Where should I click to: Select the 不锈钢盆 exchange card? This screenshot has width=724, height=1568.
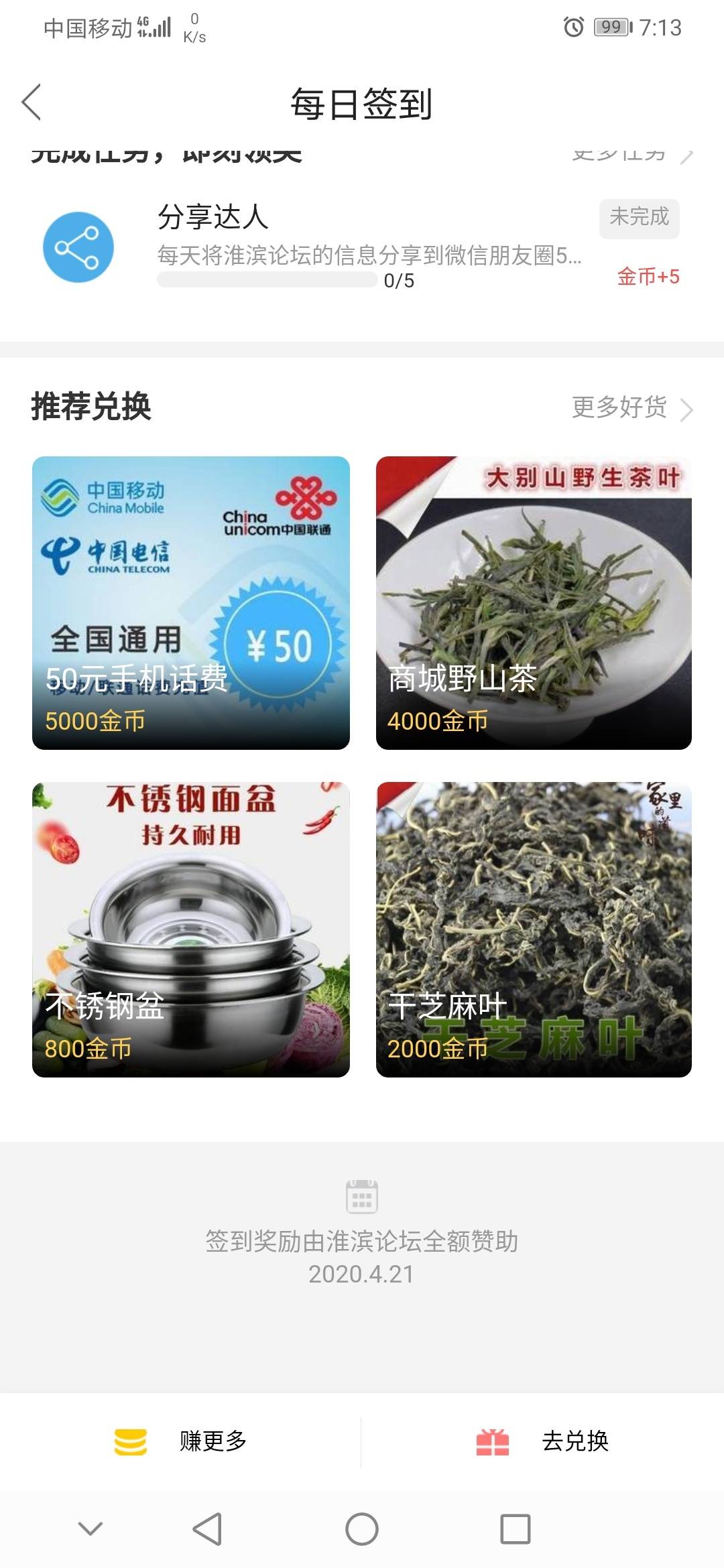pyautogui.click(x=191, y=929)
